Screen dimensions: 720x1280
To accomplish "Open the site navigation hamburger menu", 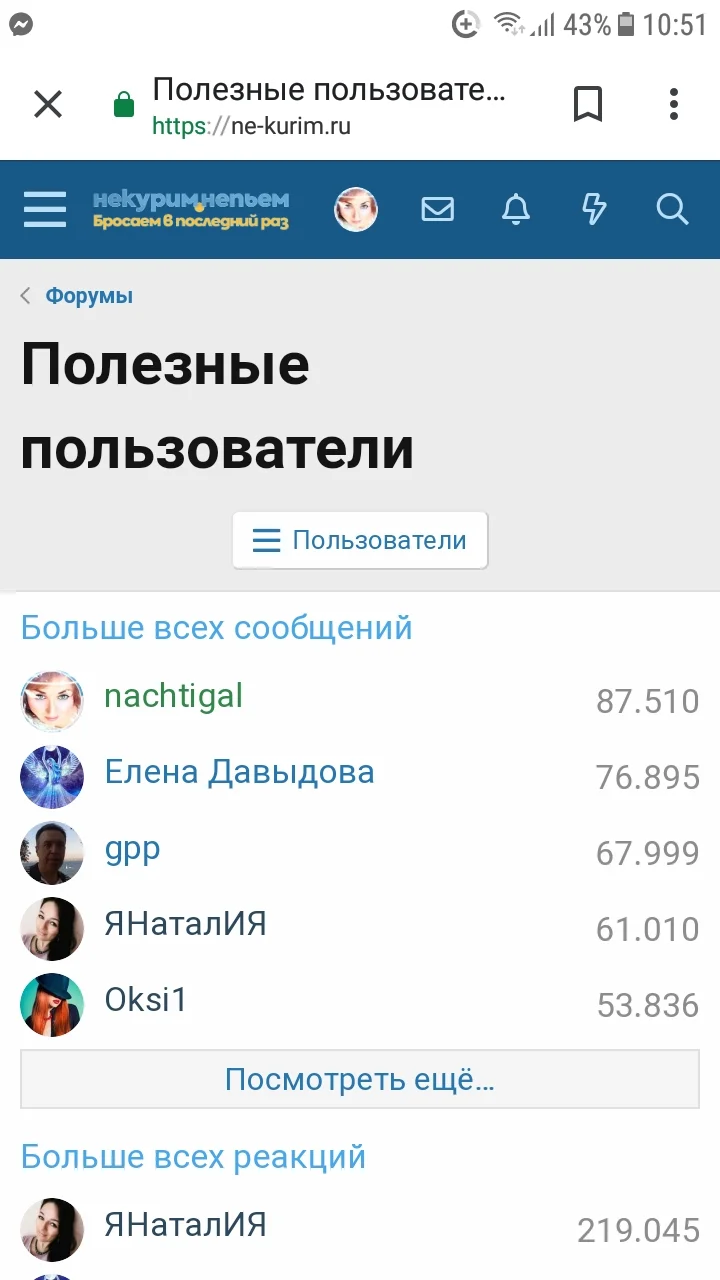I will (x=44, y=210).
